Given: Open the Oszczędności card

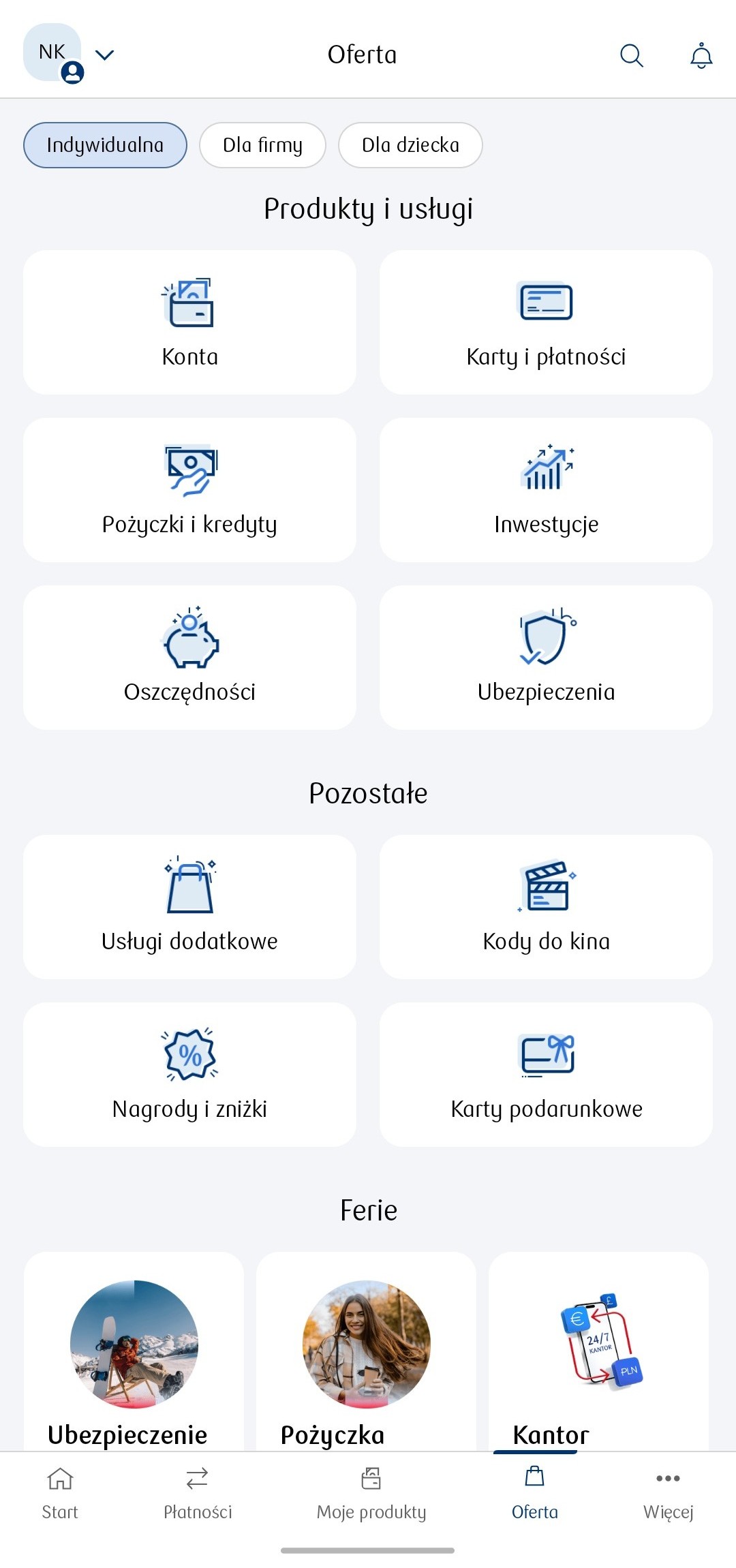Looking at the screenshot, I should click(189, 658).
